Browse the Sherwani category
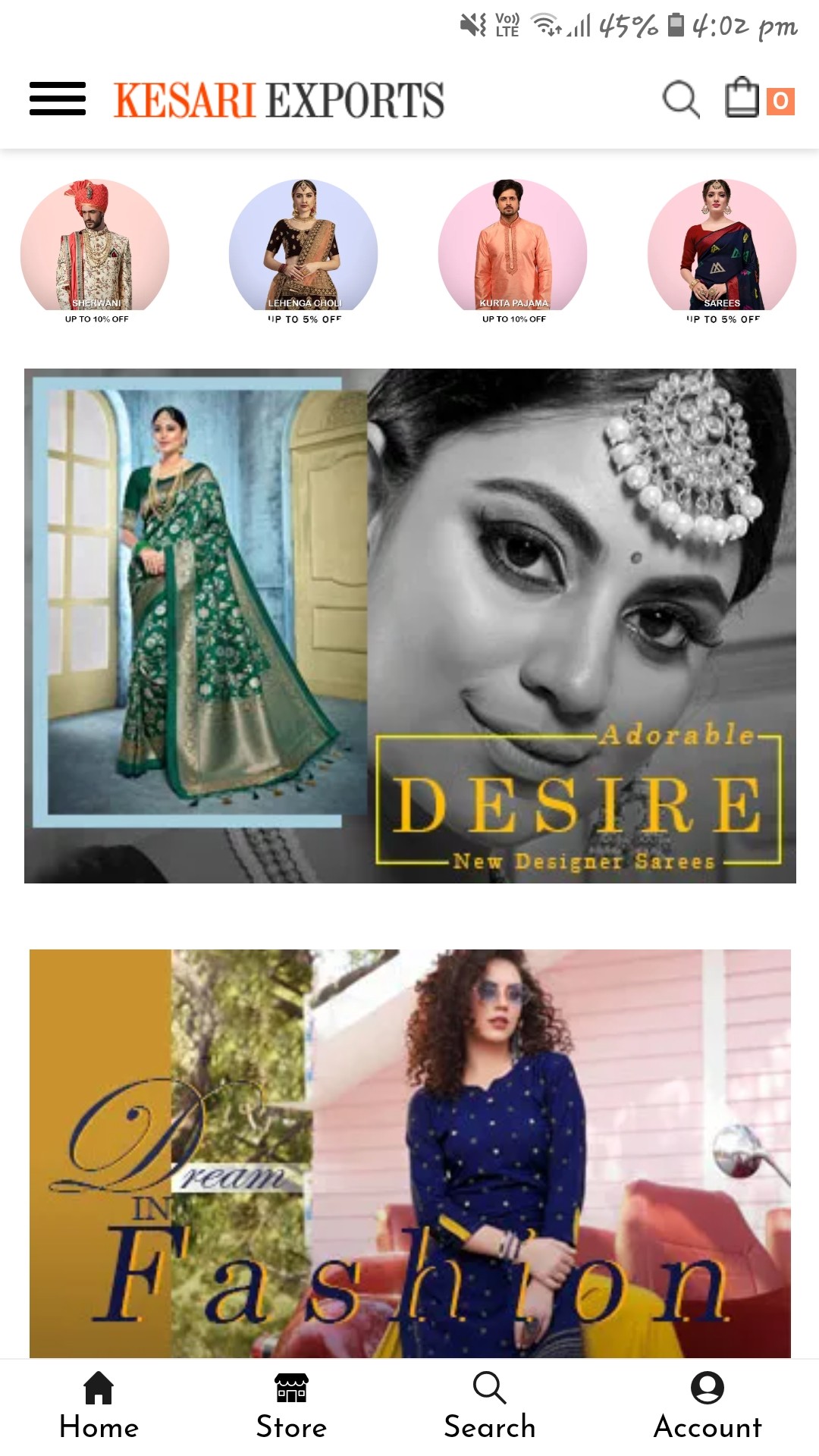Screen dimensions: 819x1456 click(x=96, y=249)
